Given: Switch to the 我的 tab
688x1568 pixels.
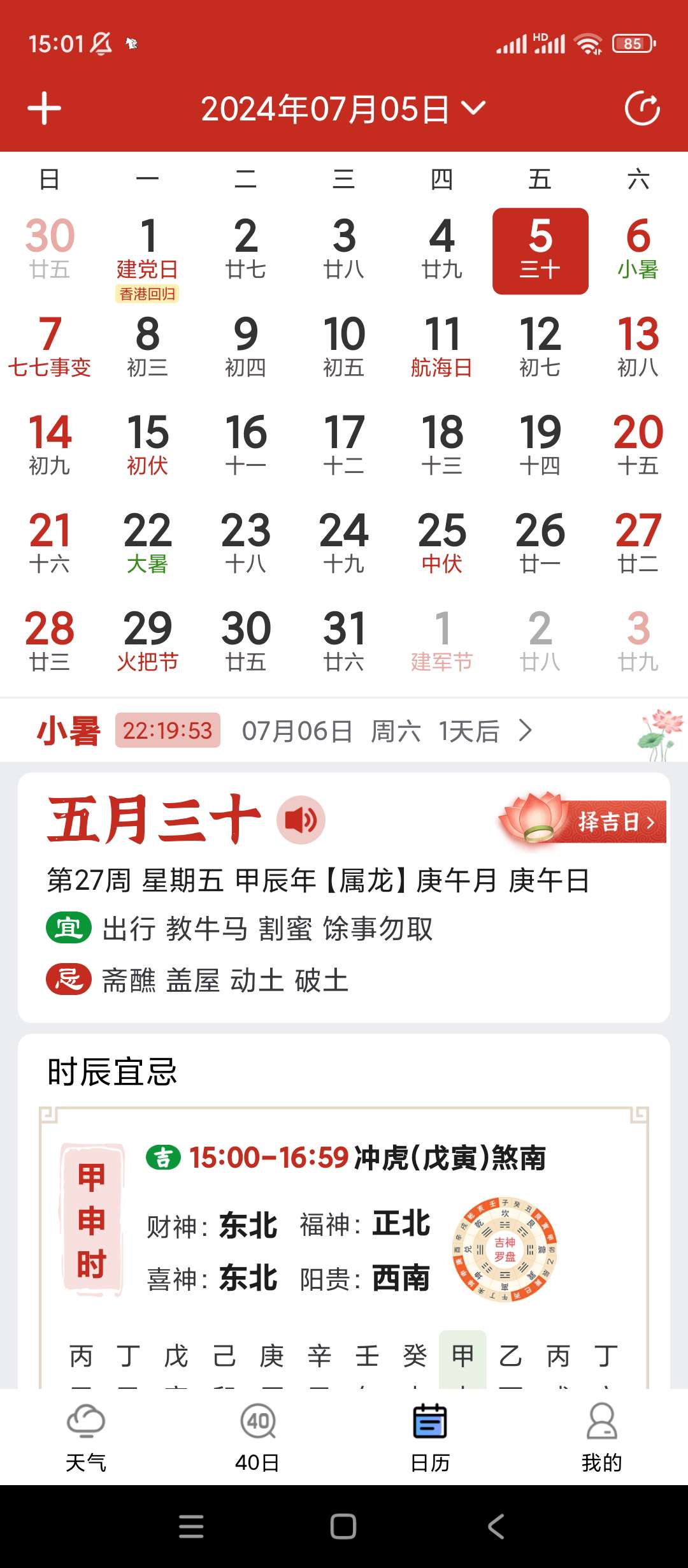Looking at the screenshot, I should (x=601, y=1438).
